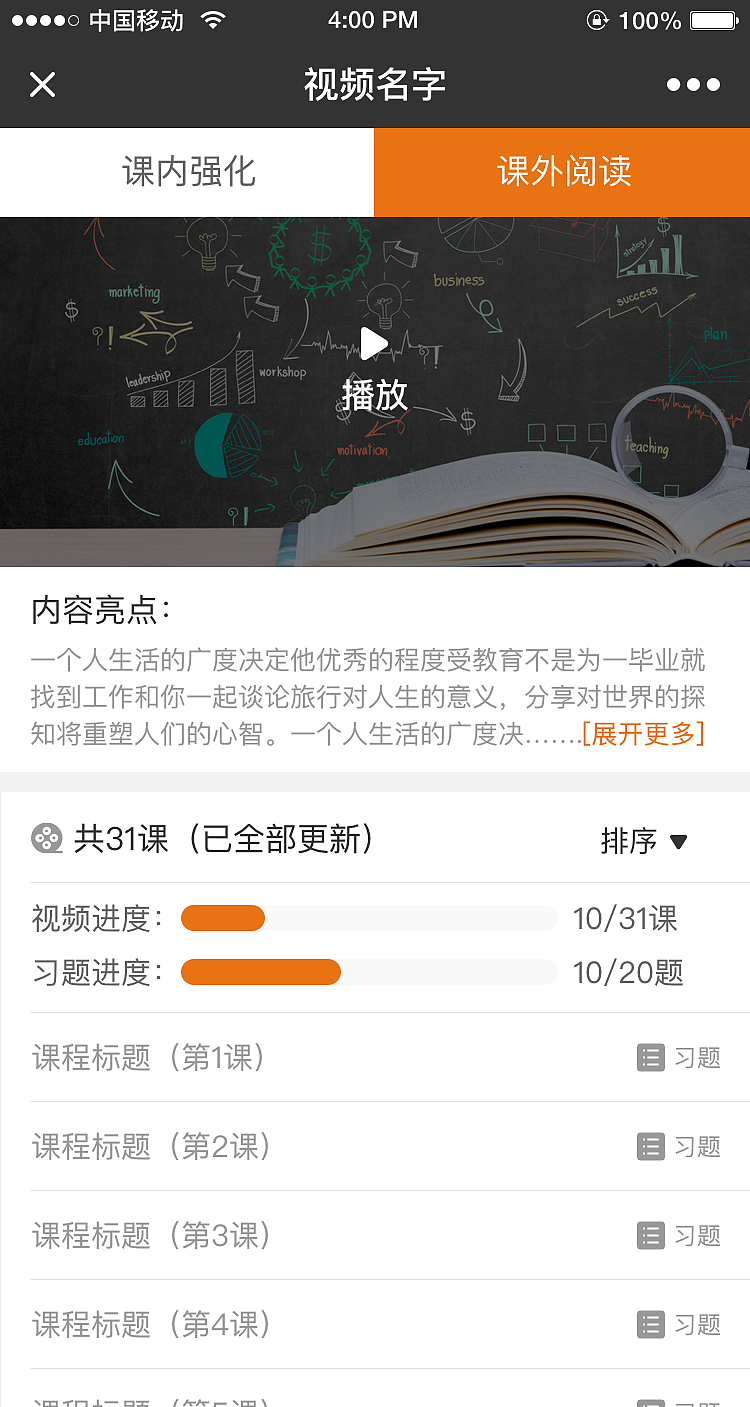This screenshot has width=750, height=1407.
Task: Select the 课外阅读 tab
Action: click(562, 172)
